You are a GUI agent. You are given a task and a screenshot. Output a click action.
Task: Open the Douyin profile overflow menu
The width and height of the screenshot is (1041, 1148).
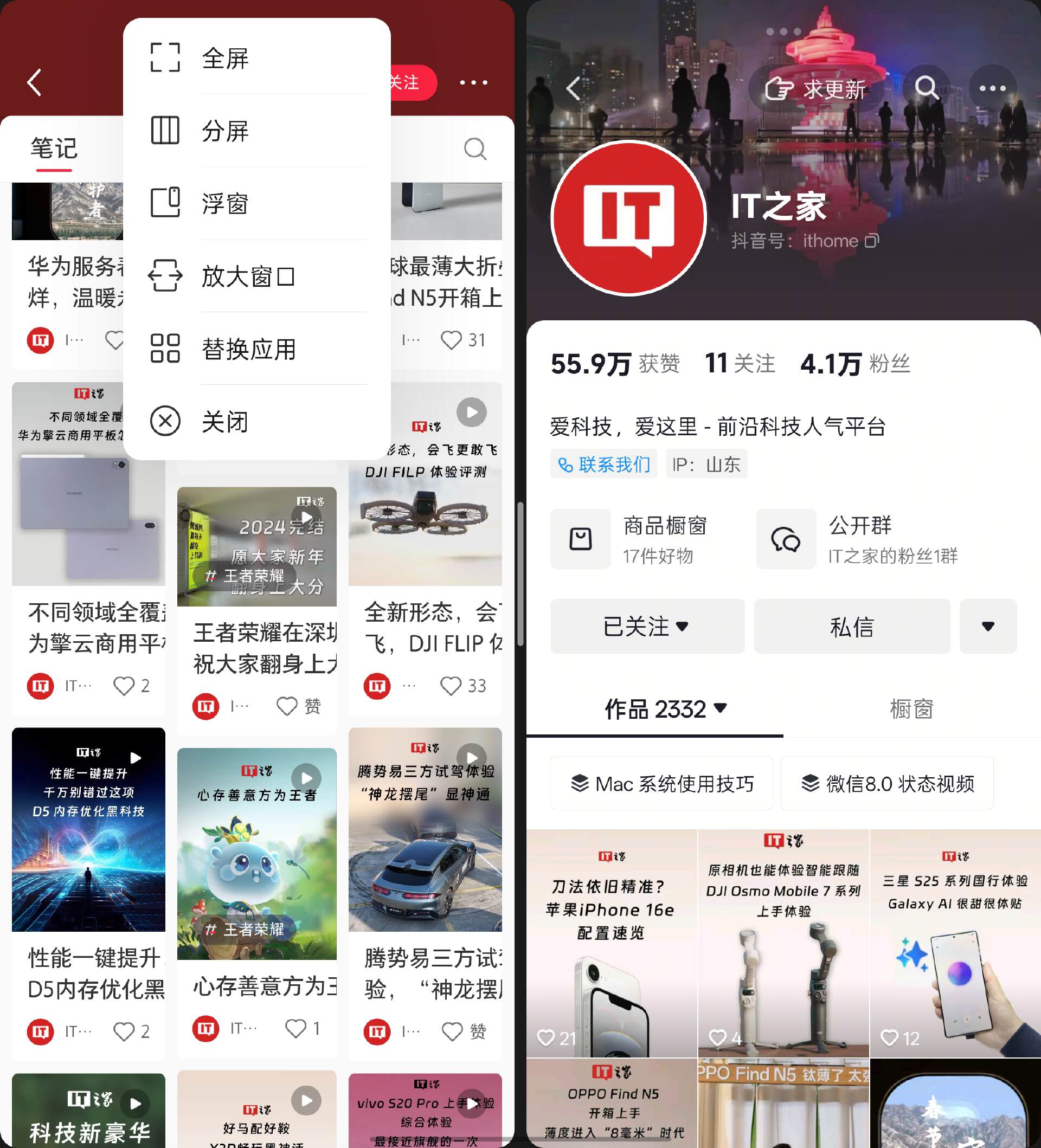(992, 88)
